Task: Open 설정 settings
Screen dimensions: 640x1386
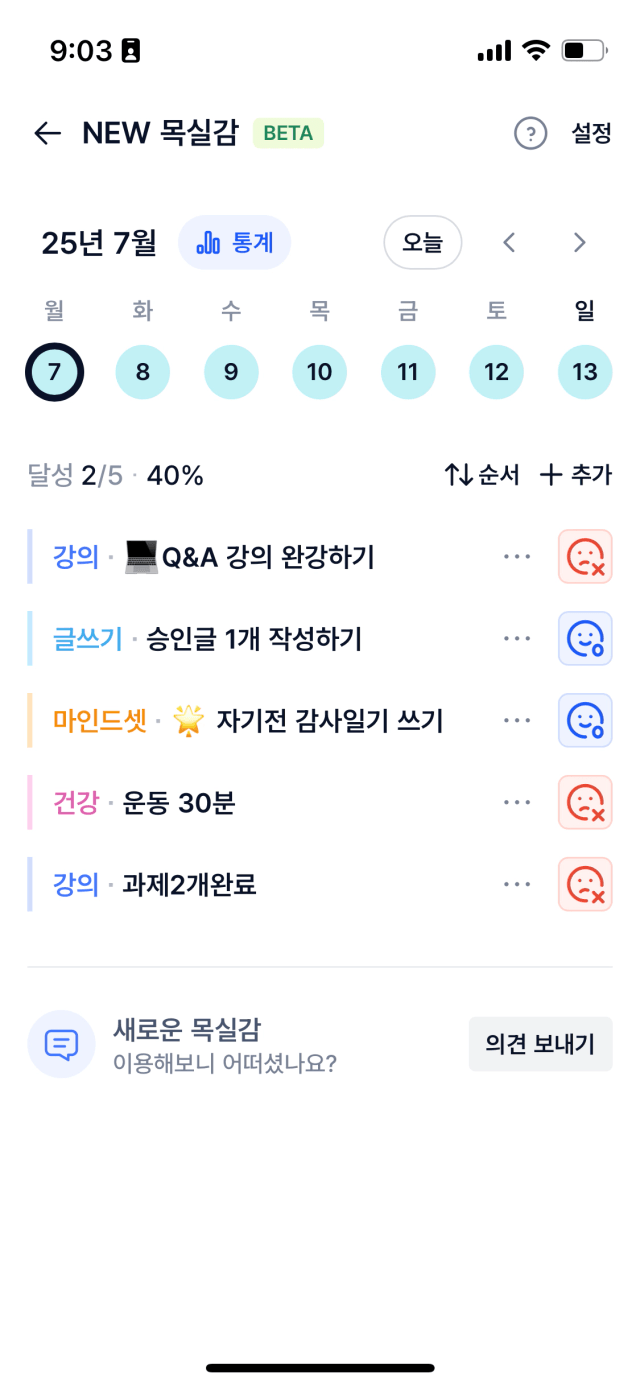Action: point(591,133)
